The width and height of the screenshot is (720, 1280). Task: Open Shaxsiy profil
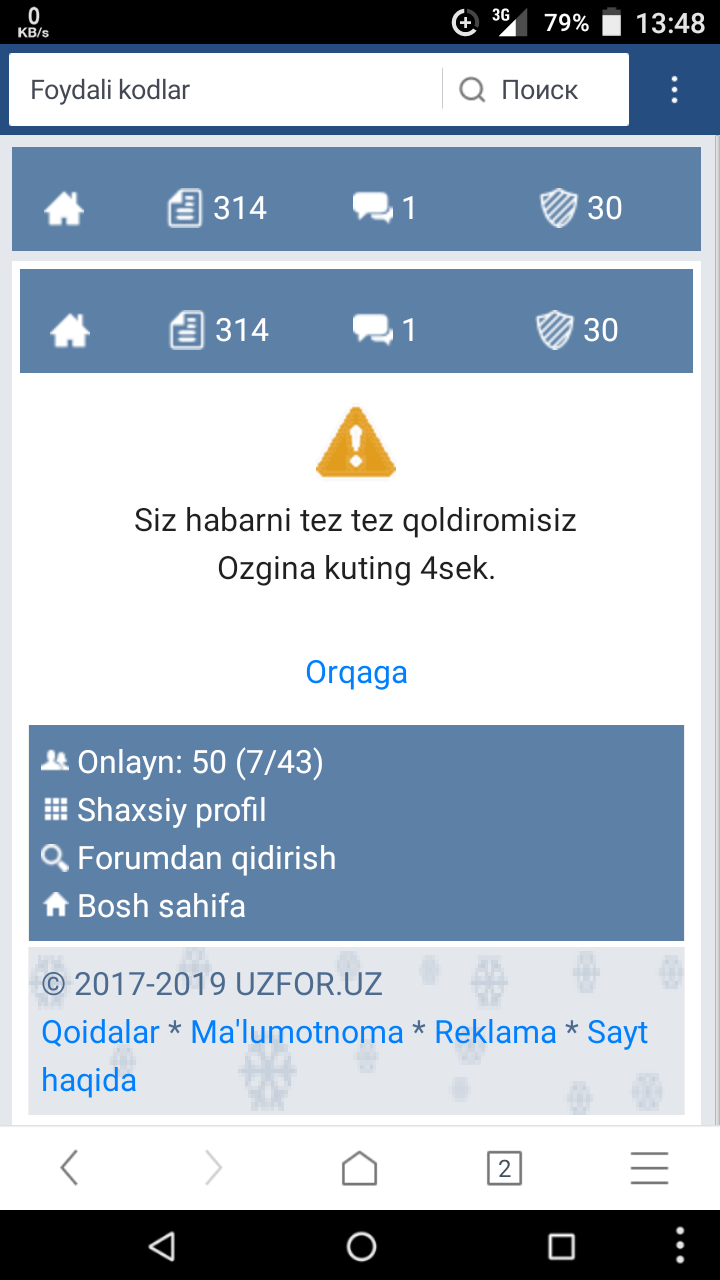[171, 810]
